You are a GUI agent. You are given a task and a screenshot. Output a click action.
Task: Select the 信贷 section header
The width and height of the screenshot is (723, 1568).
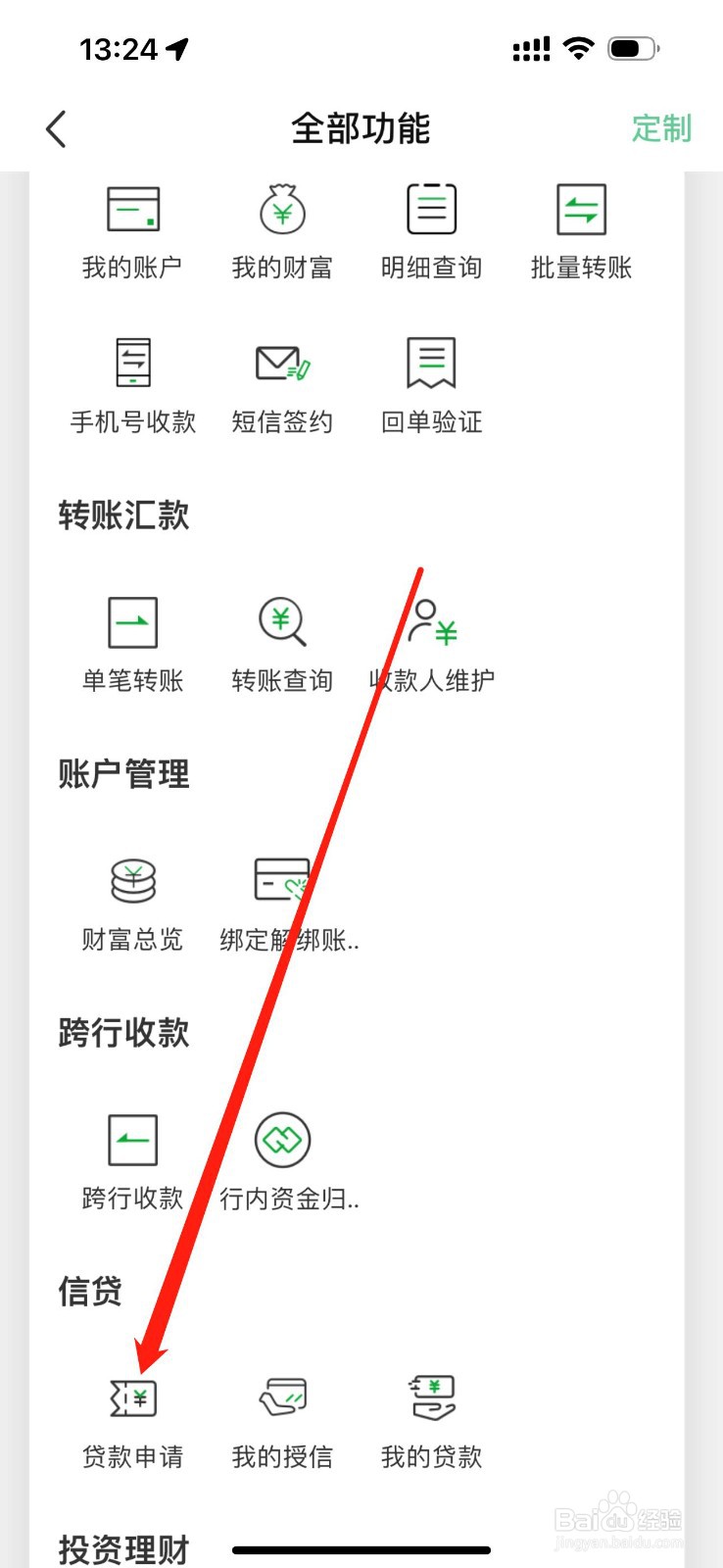tap(89, 1292)
